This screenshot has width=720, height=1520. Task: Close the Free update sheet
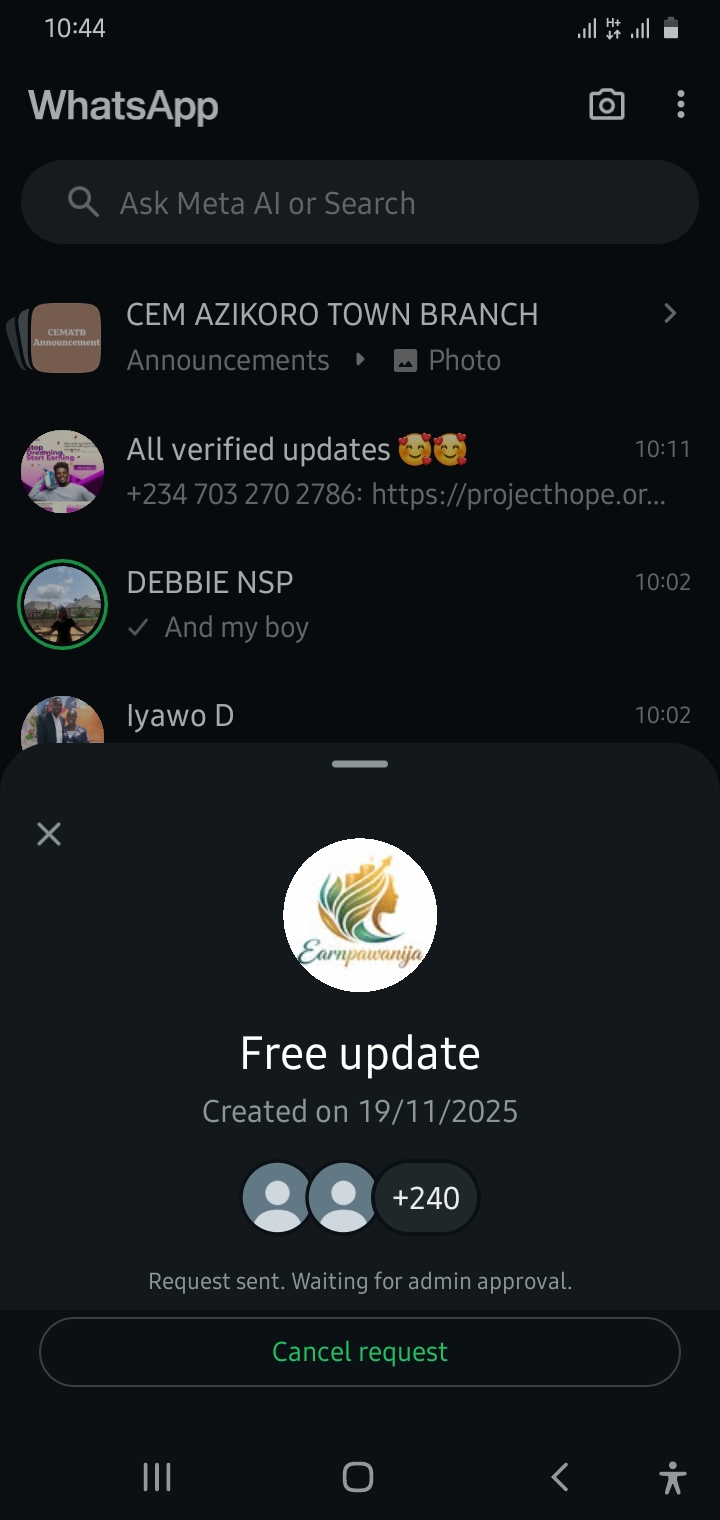(x=49, y=834)
